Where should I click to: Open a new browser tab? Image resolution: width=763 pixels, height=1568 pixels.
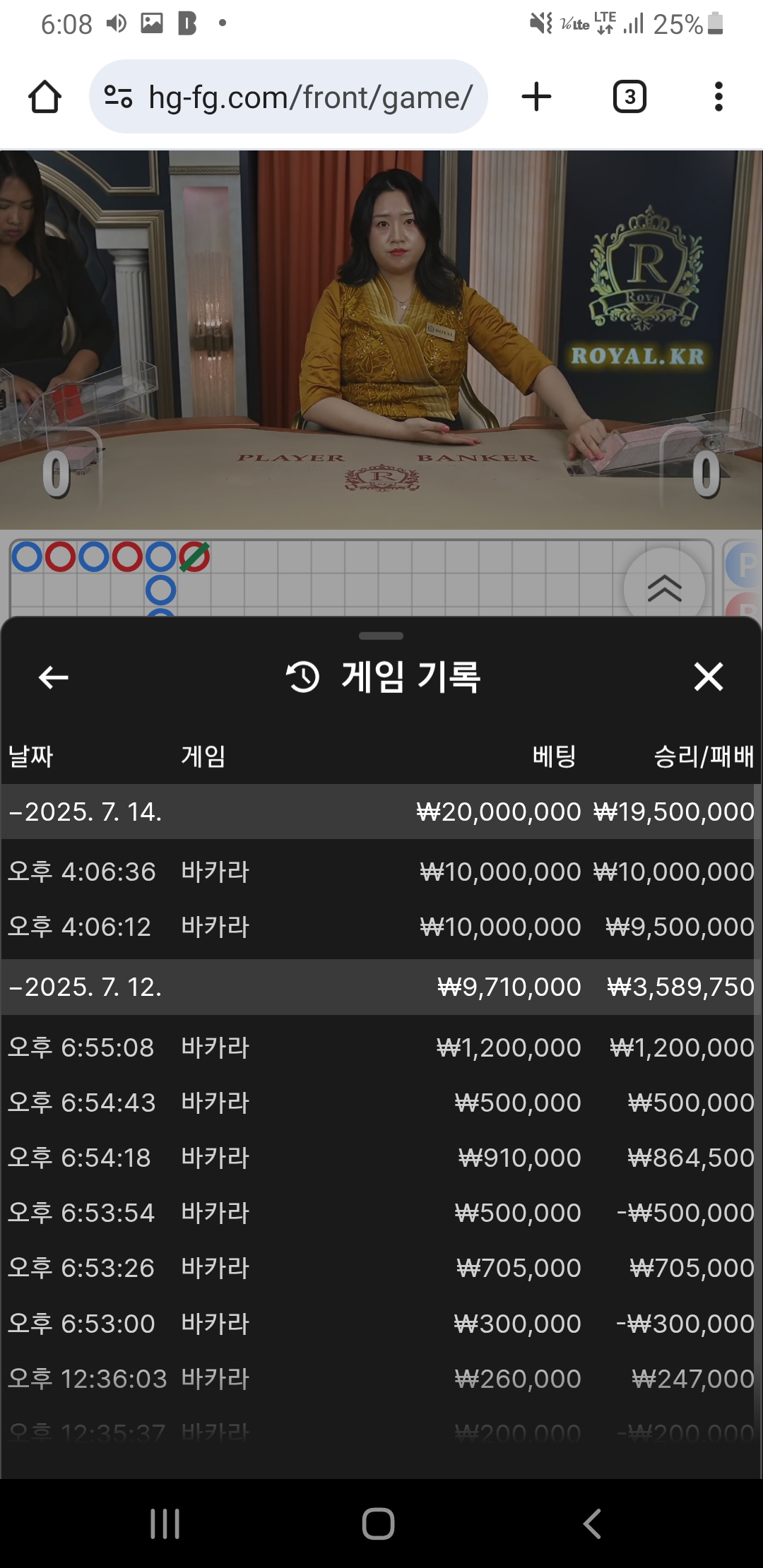[536, 97]
